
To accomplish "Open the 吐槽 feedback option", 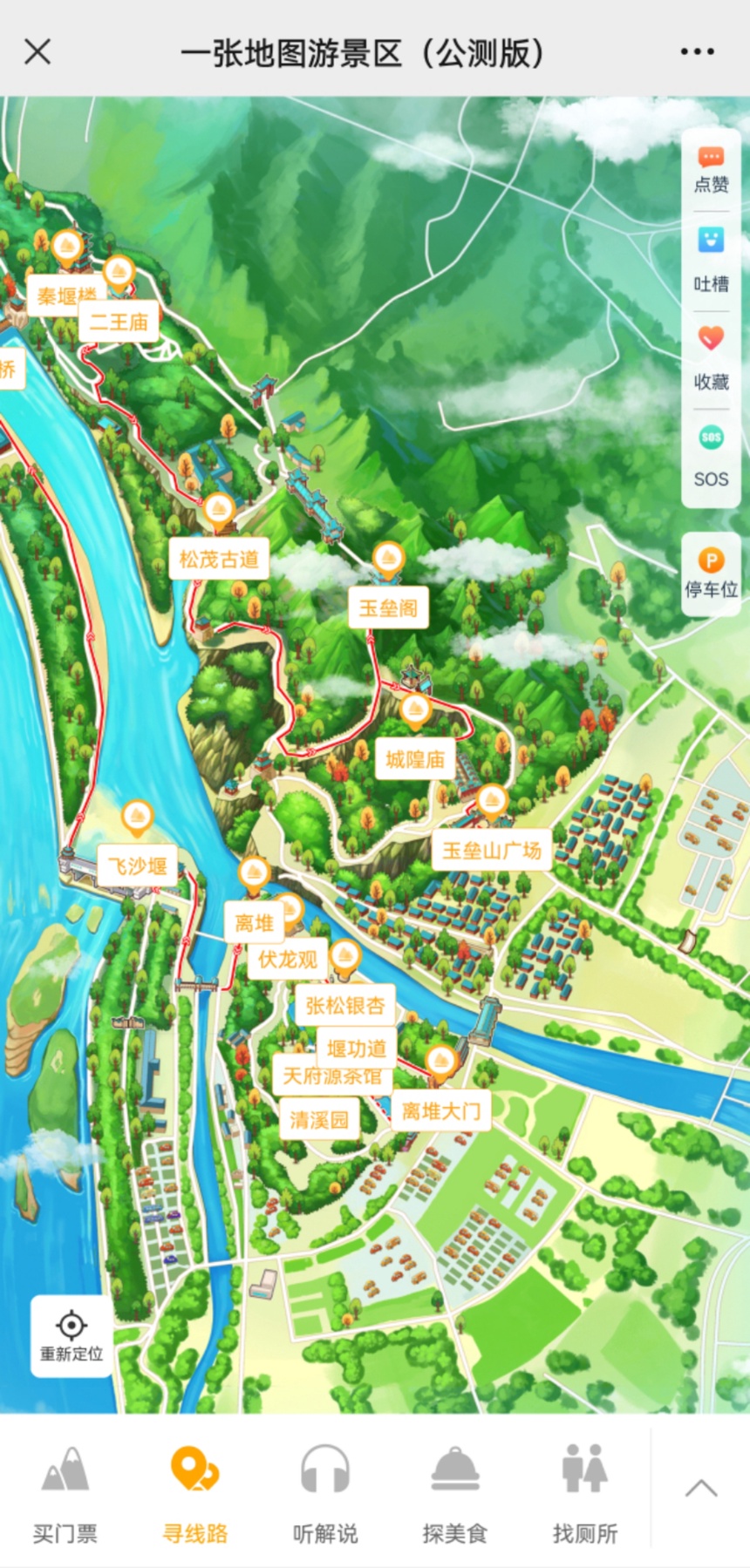I will [711, 259].
